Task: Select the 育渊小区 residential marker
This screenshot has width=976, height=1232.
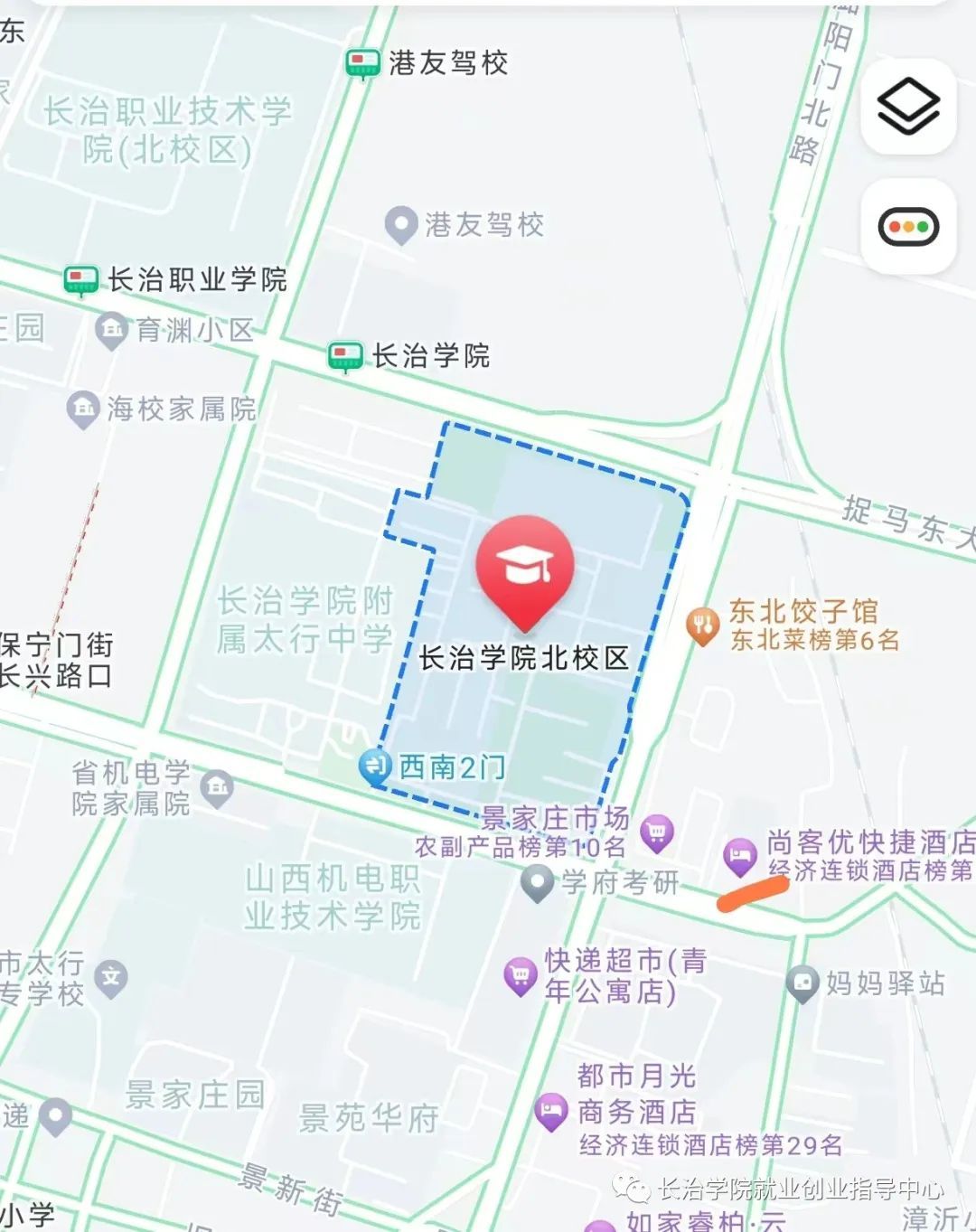Action: pyautogui.click(x=112, y=330)
